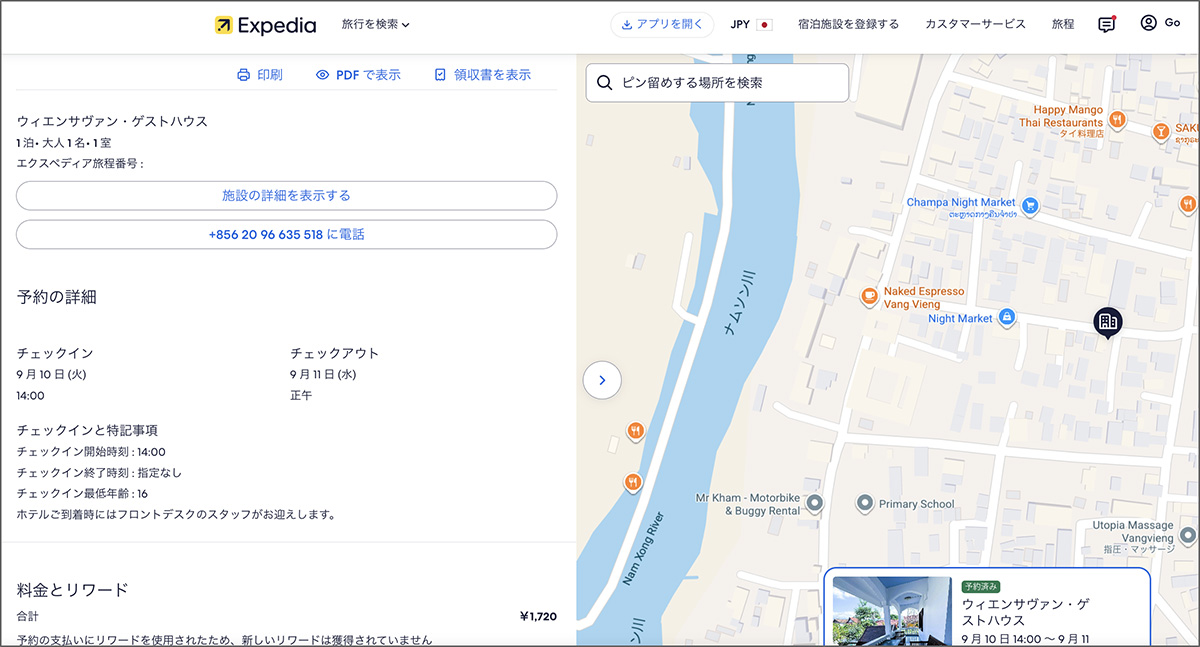
Task: Print the itinerary with 印刷
Action: pyautogui.click(x=259, y=75)
